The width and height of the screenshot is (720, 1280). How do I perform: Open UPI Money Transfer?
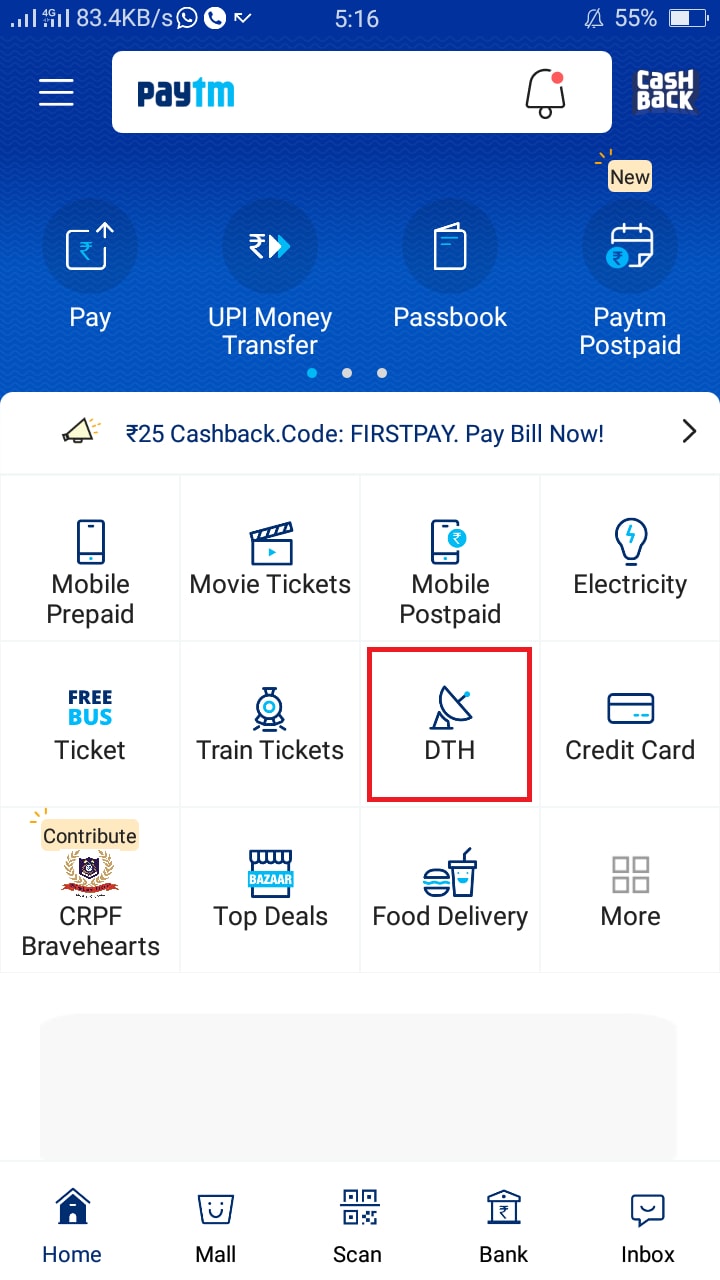click(x=270, y=275)
